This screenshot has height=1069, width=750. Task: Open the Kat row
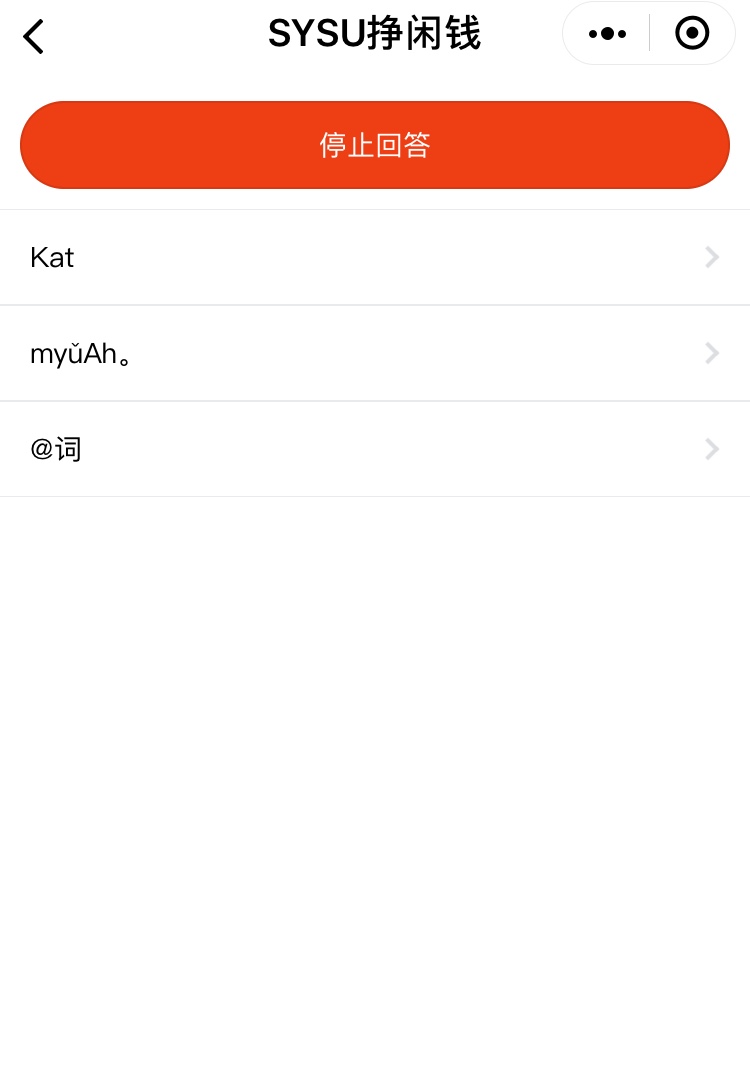[x=375, y=258]
